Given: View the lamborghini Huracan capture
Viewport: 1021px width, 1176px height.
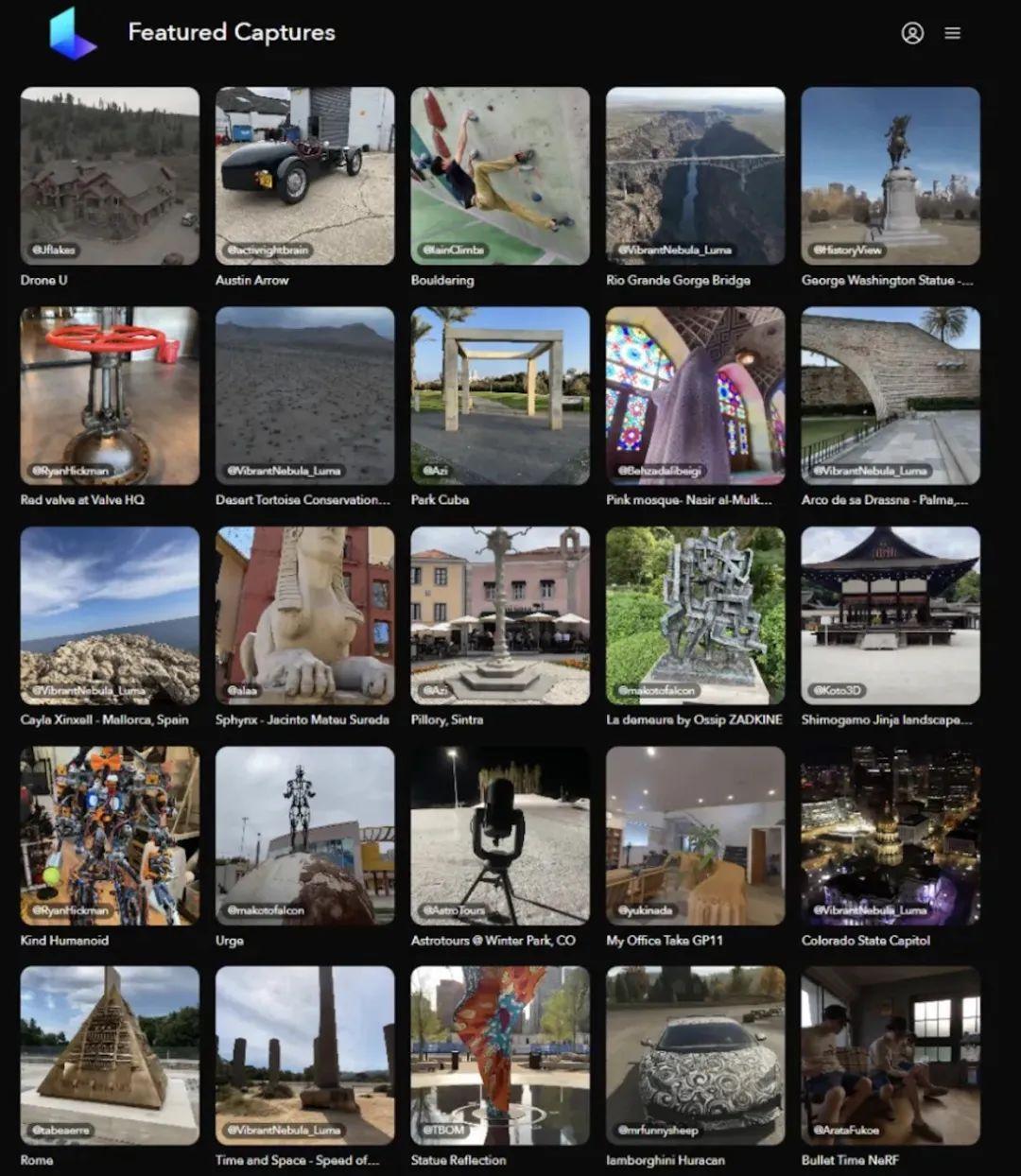Looking at the screenshot, I should [695, 1055].
